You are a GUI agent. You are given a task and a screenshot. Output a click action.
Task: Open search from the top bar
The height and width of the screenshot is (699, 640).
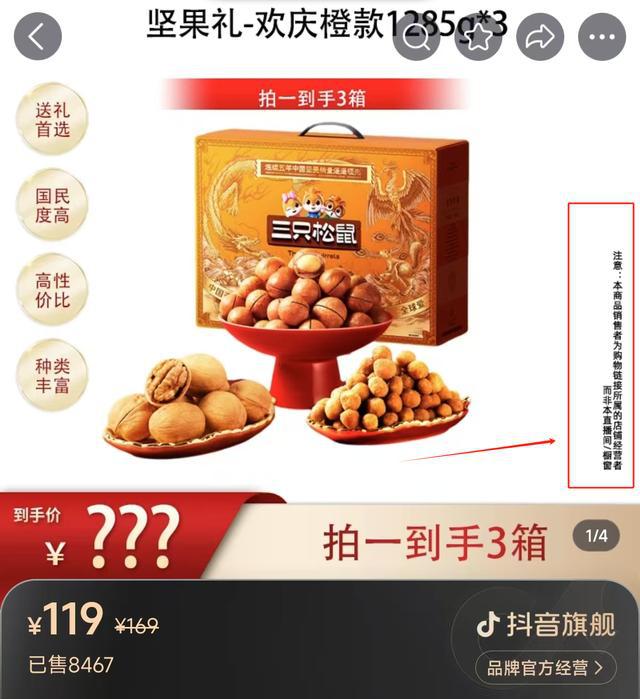[x=416, y=38]
